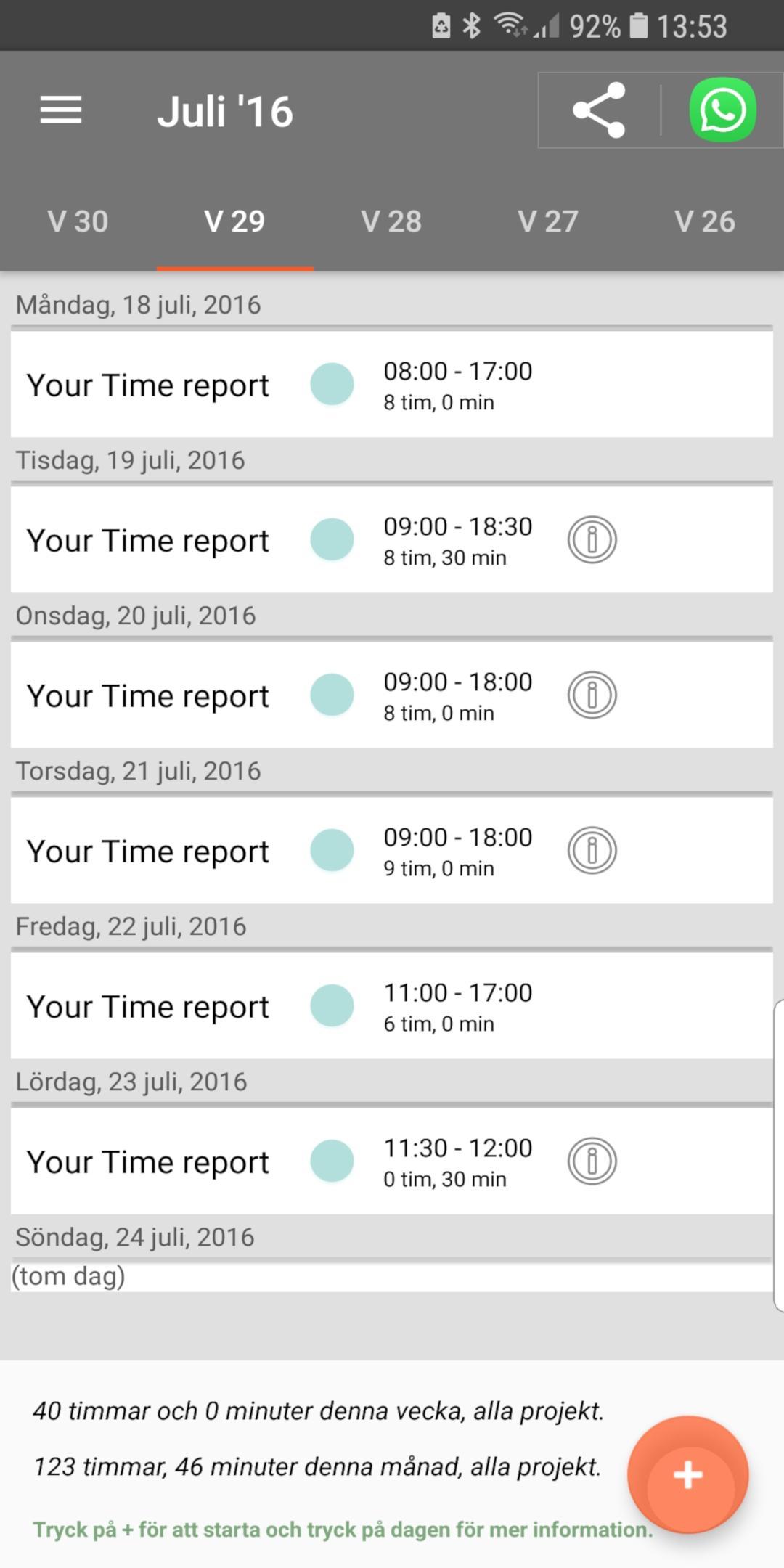
Task: Open Monday 18 July time entry
Action: click(391, 384)
